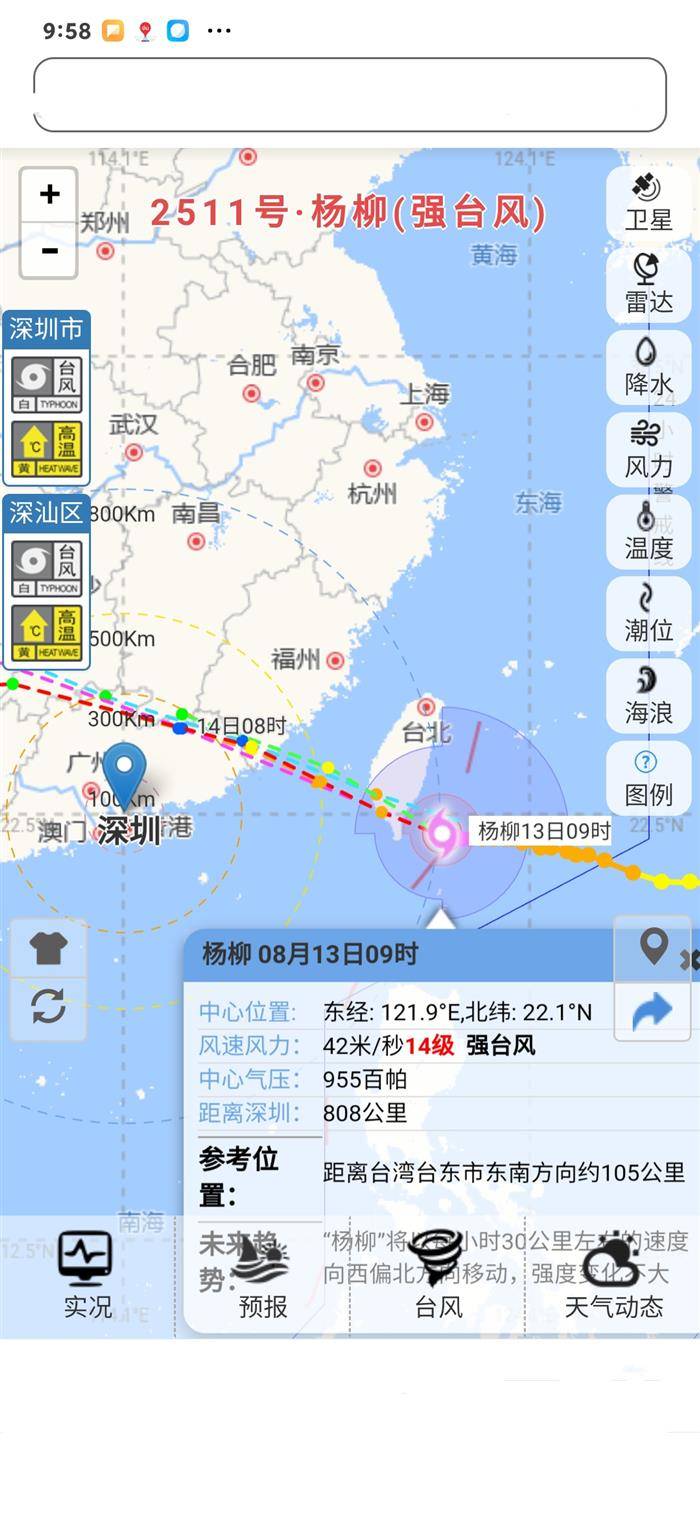Zoom in on the map
700x1516 pixels.
click(x=49, y=195)
